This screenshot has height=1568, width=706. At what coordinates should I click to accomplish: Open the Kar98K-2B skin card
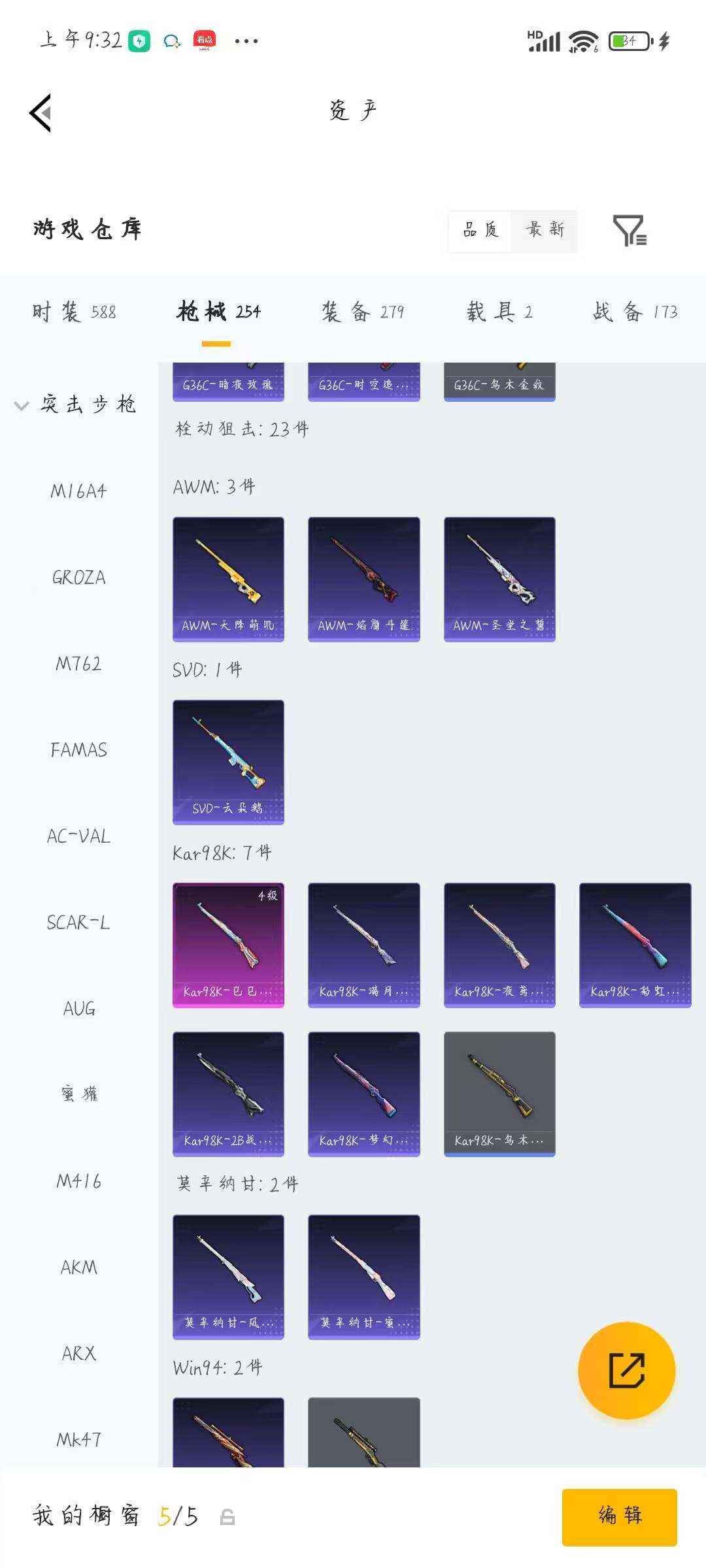coord(228,1094)
